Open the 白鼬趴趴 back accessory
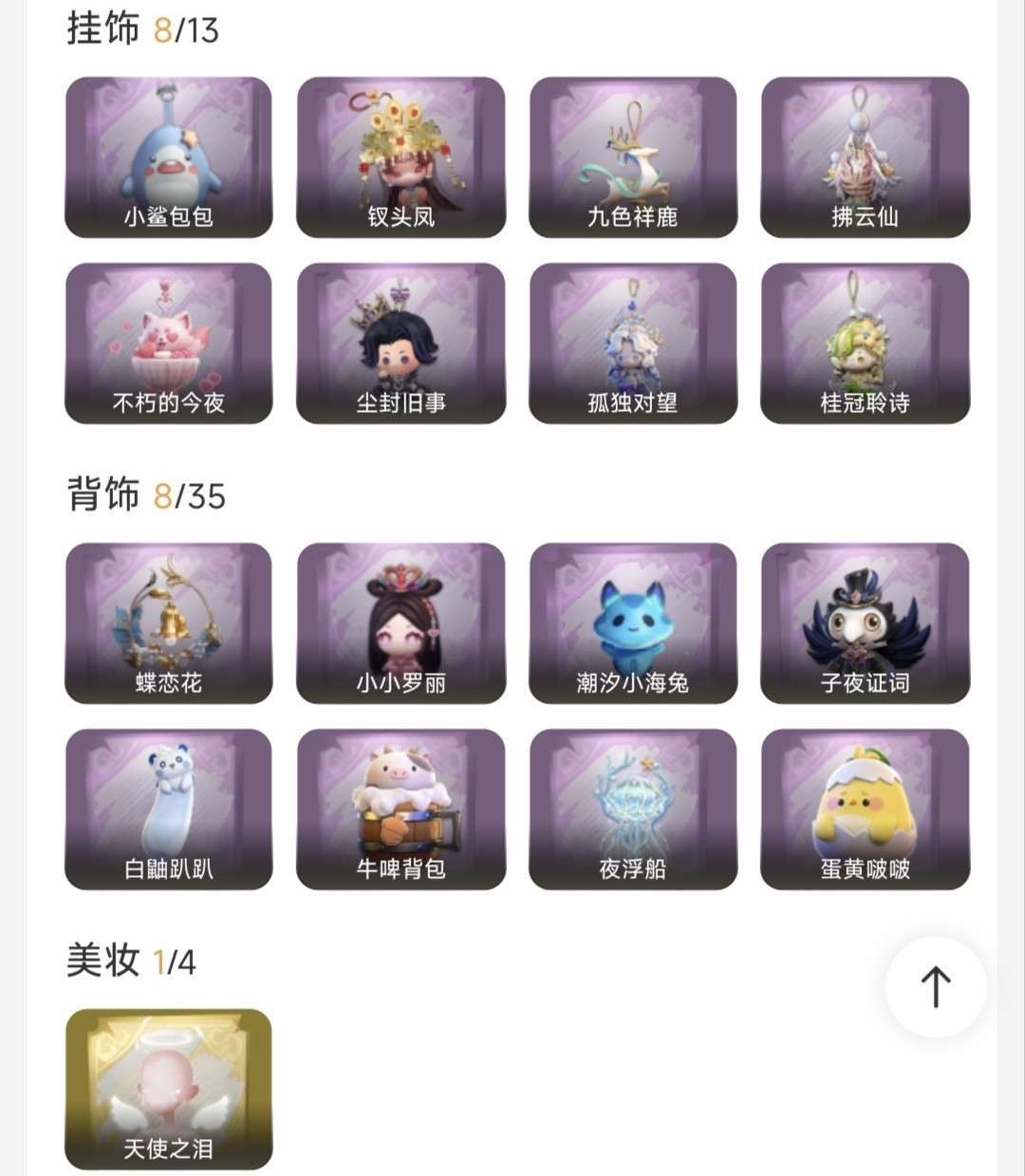The image size is (1025, 1176). click(169, 810)
